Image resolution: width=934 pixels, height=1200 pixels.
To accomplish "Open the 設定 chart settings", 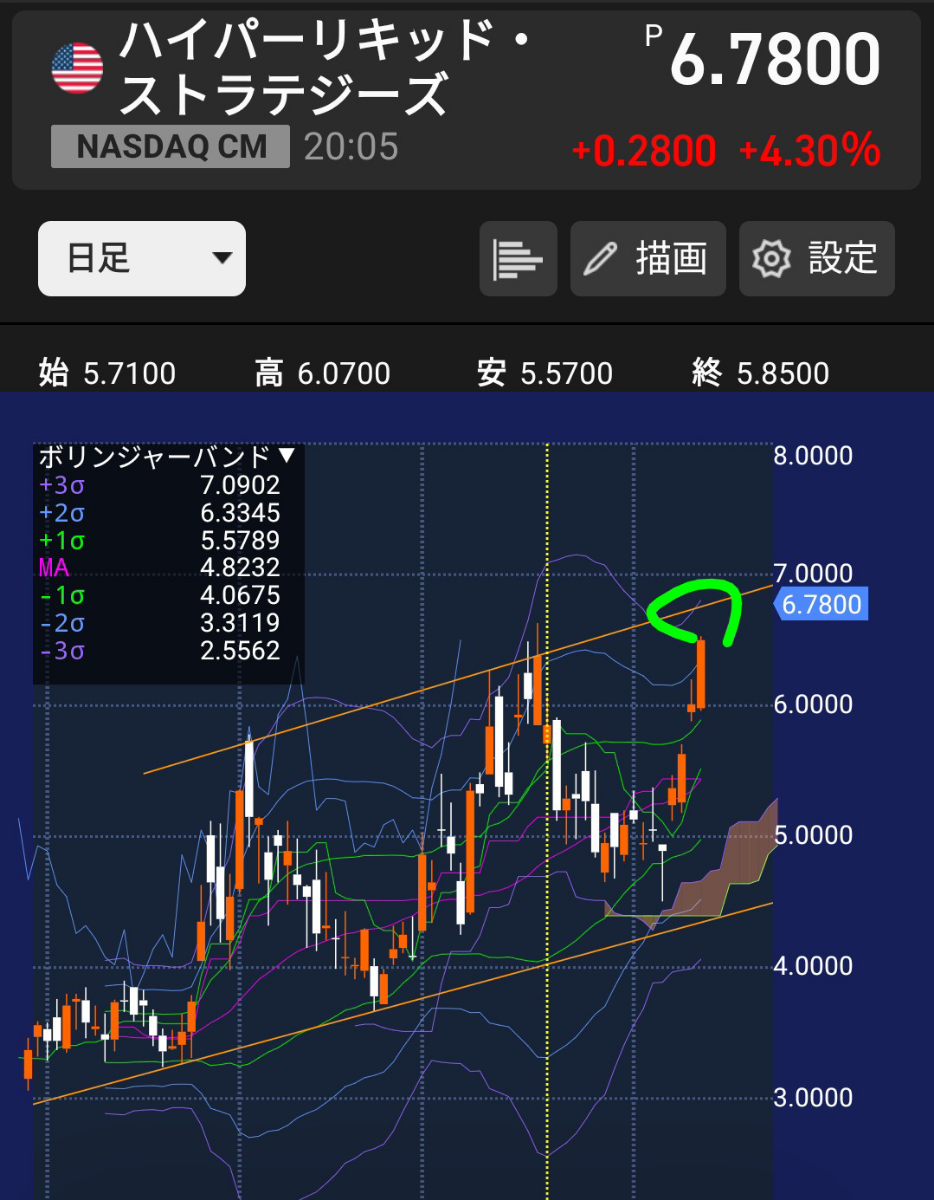I will pos(816,259).
